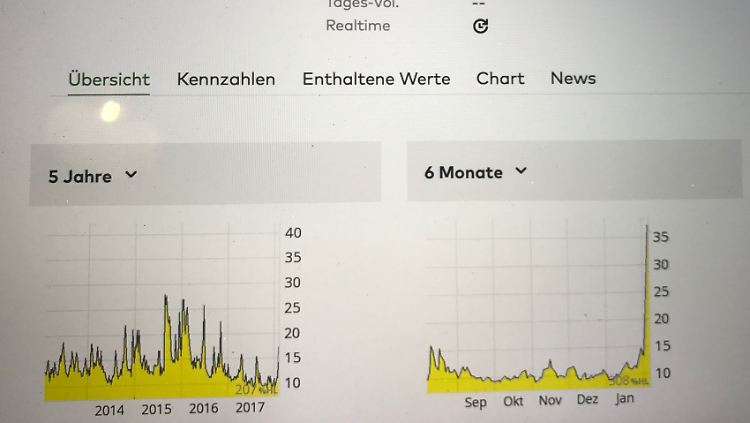
Task: Expand the 5 Jahre period dropdown
Action: point(94,176)
